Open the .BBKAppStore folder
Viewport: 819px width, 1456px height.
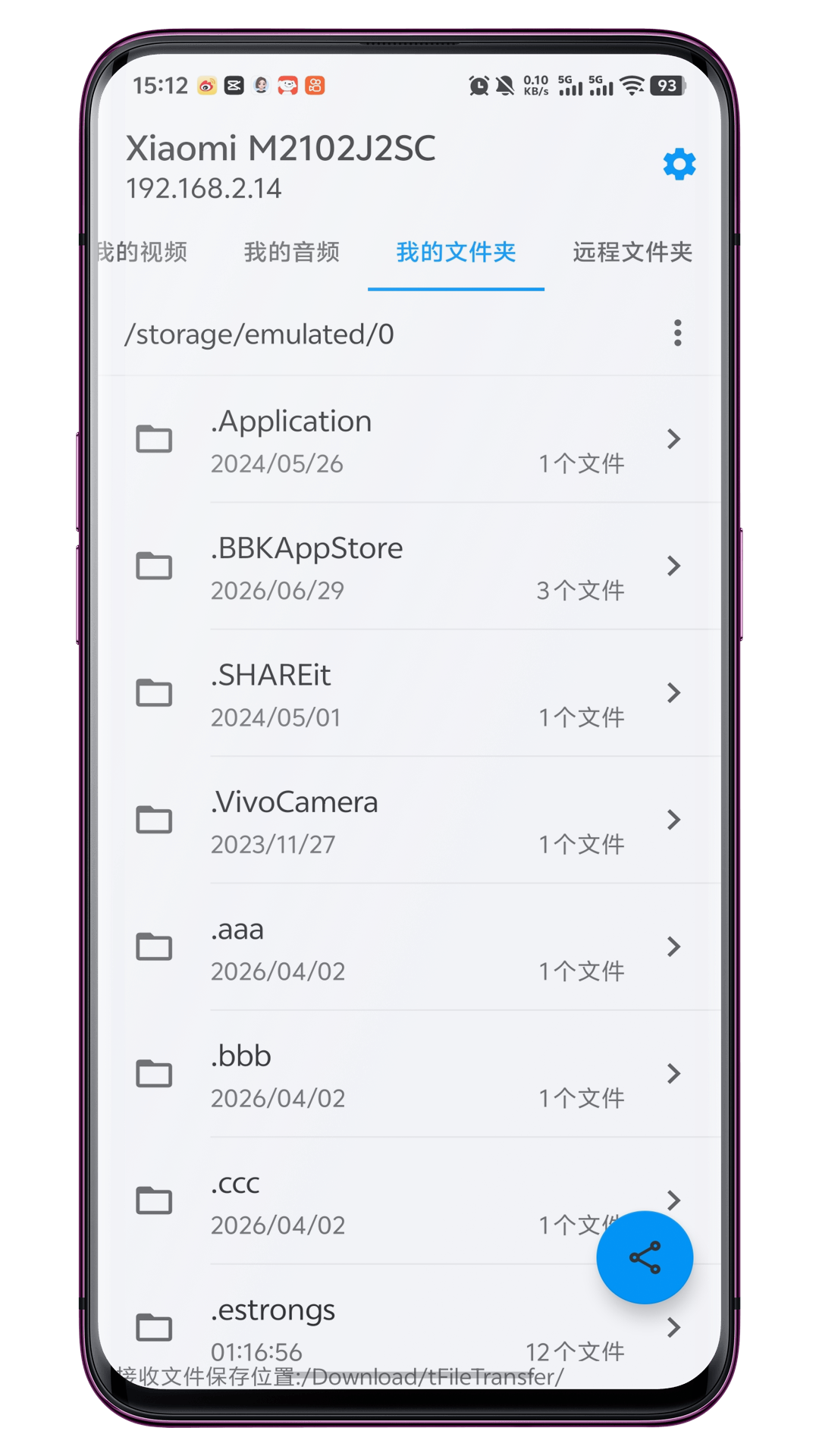pyautogui.click(x=409, y=566)
